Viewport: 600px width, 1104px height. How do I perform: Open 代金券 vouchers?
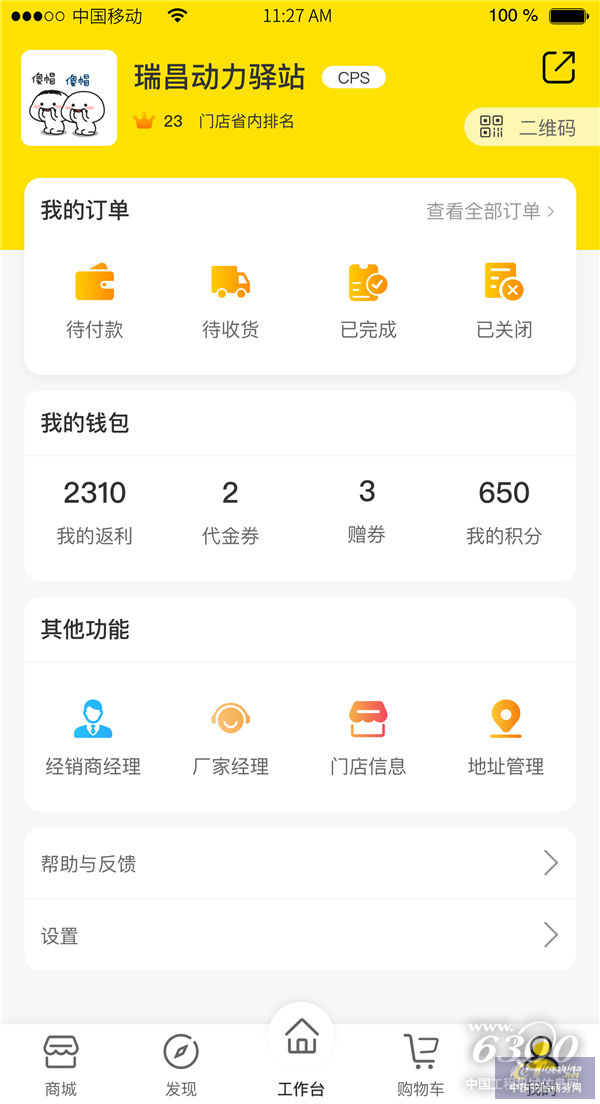[x=230, y=512]
